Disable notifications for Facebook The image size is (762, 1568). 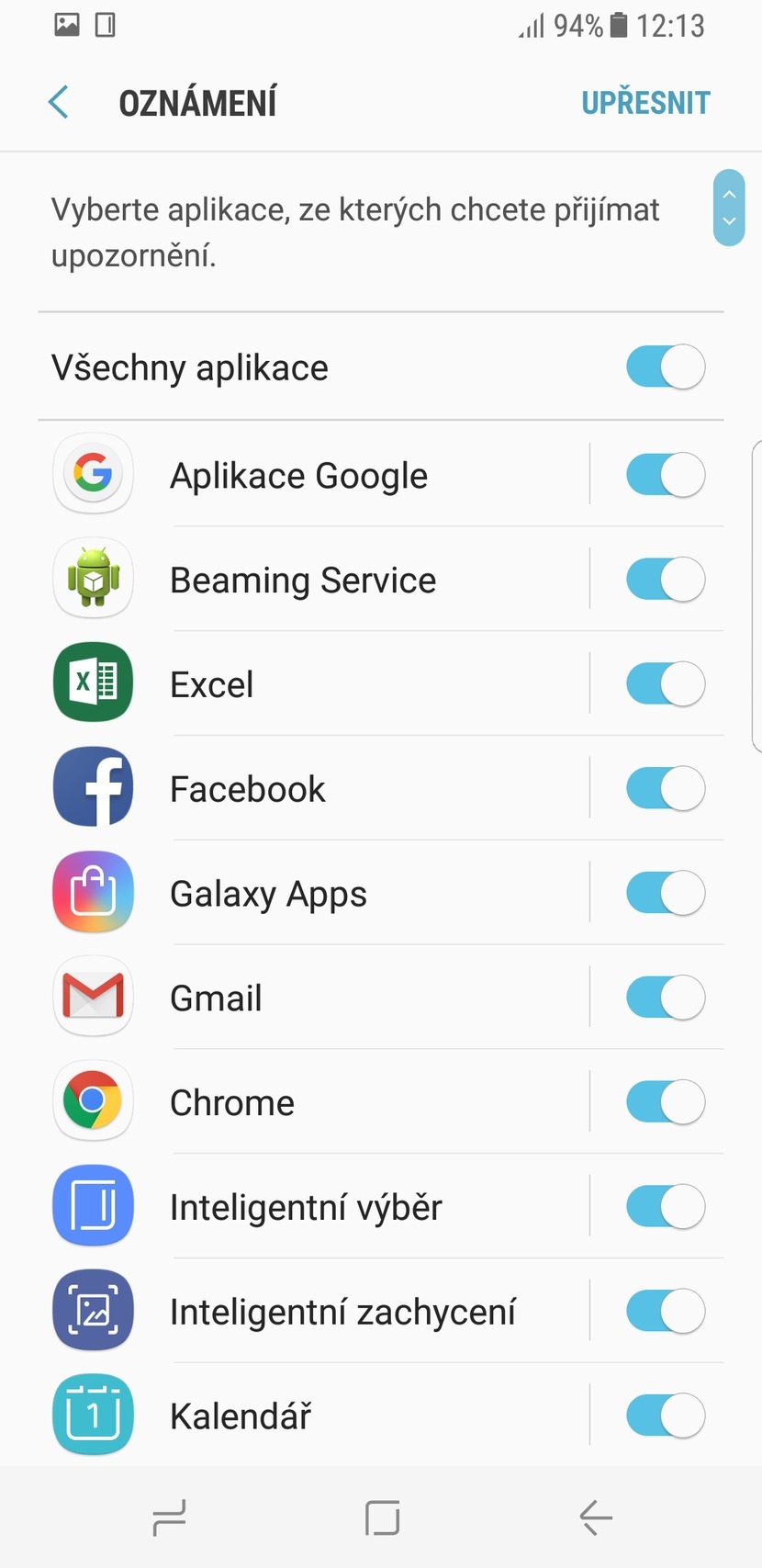point(664,787)
